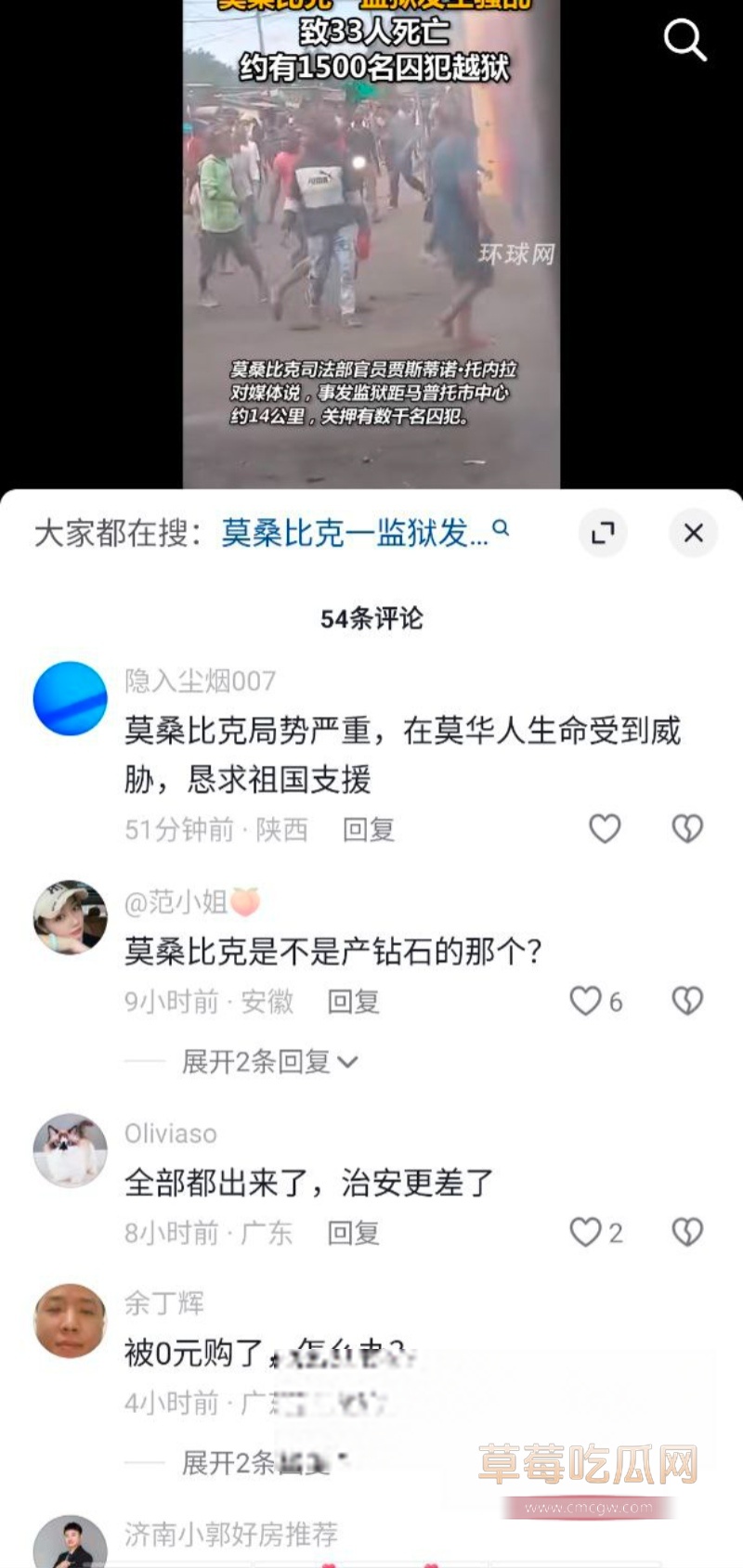This screenshot has height=1568, width=743.
Task: Reply to 隐入尘烟007's comment
Action: tap(369, 829)
